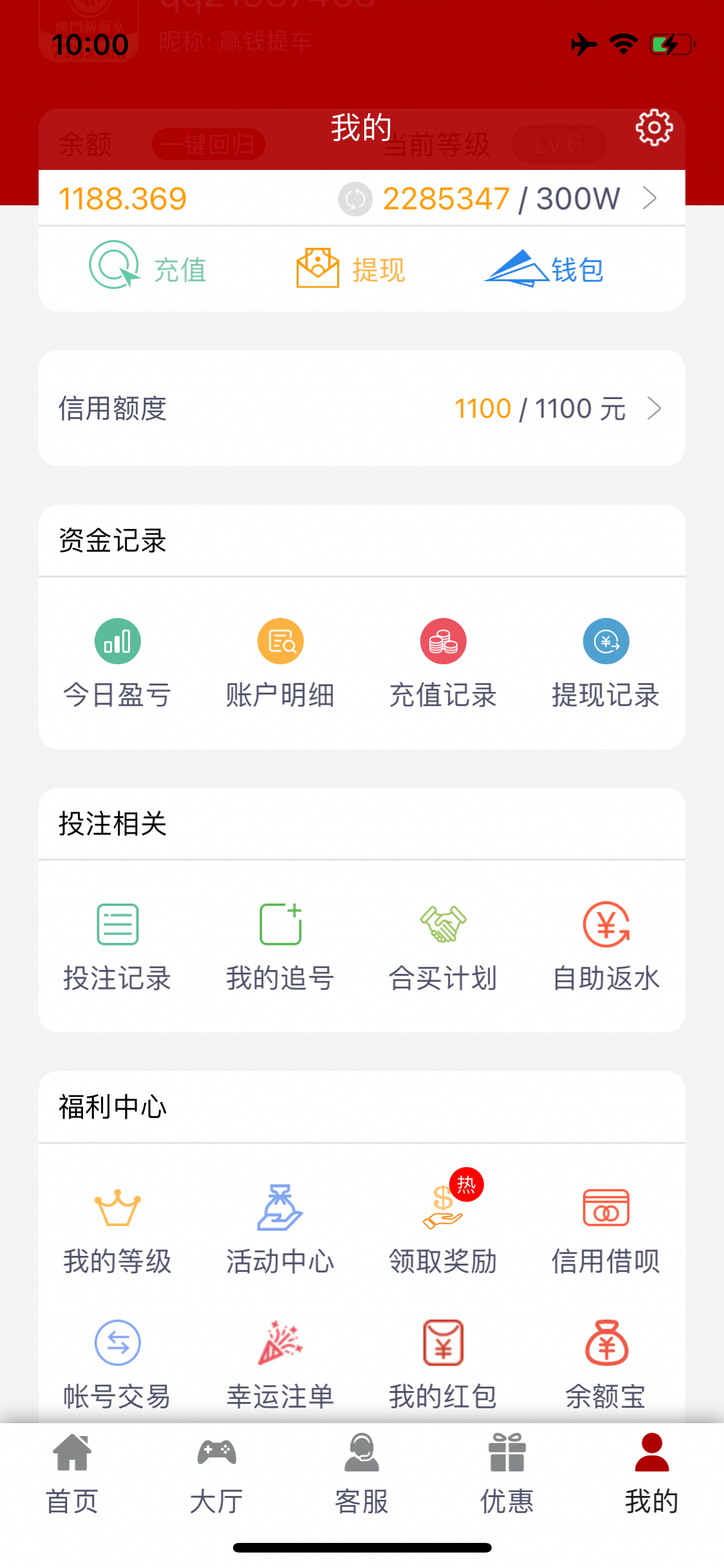Open 合买计划 group plan
The height and width of the screenshot is (1568, 724).
point(443,946)
